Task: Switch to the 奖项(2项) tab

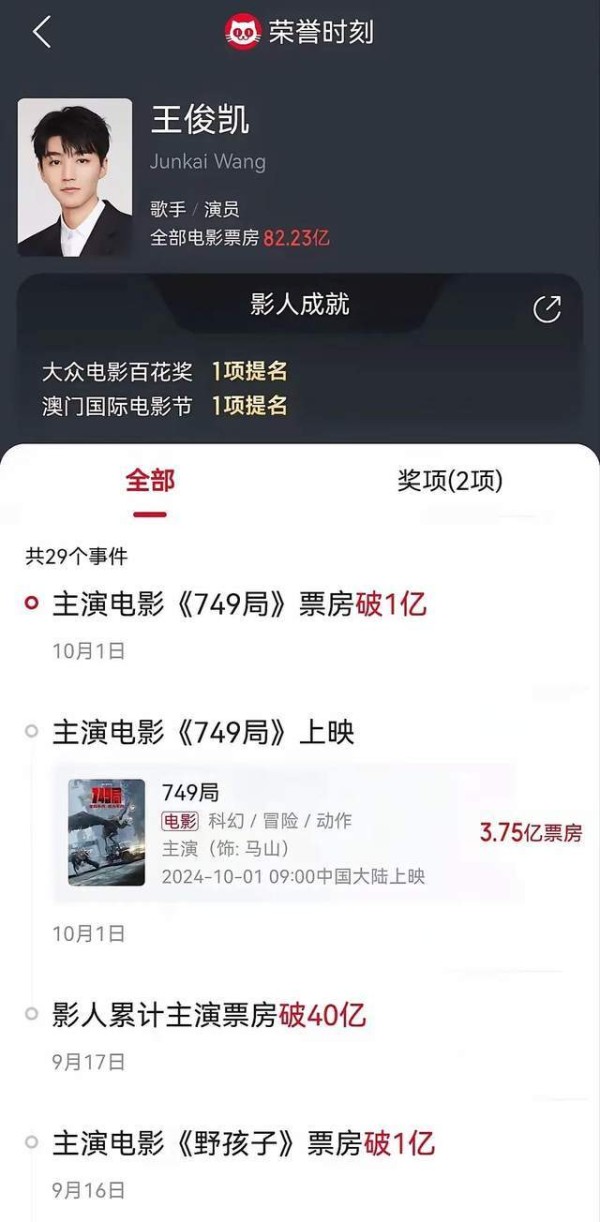Action: (450, 481)
